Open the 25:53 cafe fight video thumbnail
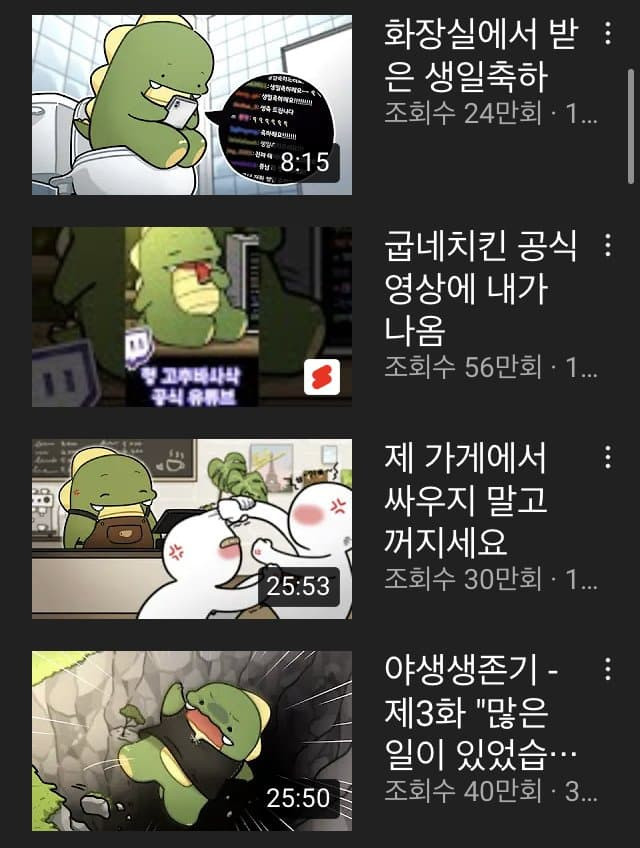The width and height of the screenshot is (640, 848). point(192,528)
